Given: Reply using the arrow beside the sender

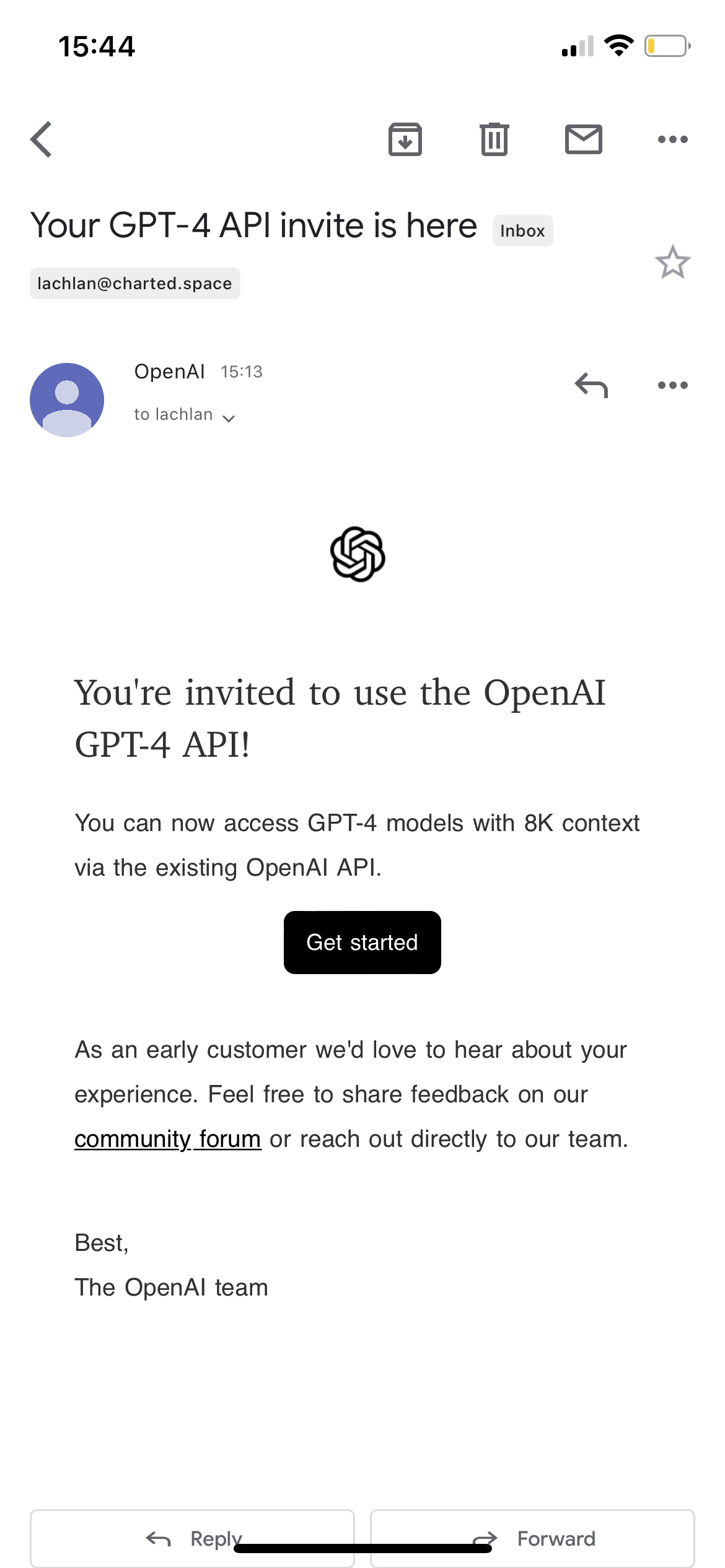Looking at the screenshot, I should (591, 385).
